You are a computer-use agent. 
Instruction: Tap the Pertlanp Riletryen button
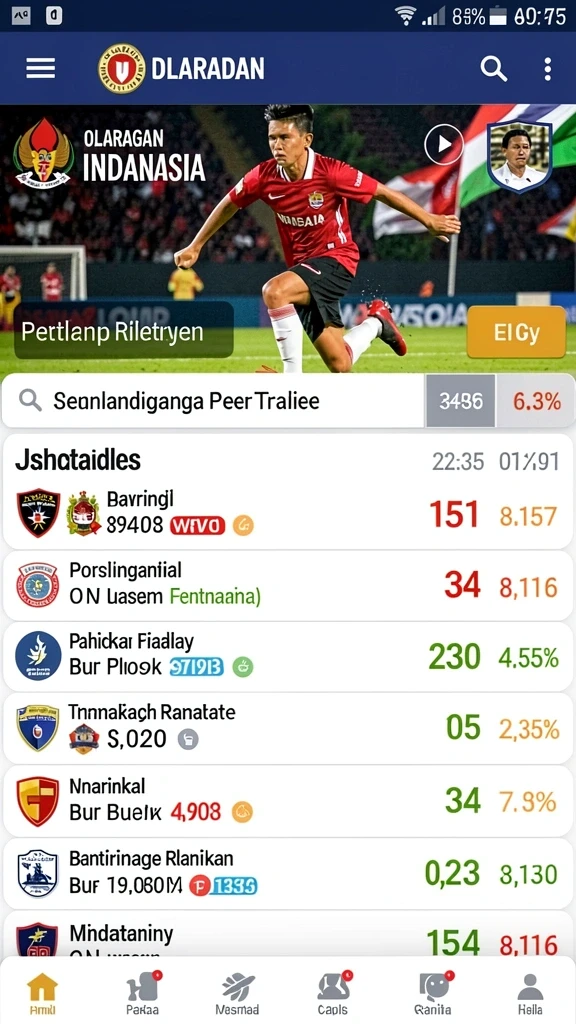tap(124, 330)
